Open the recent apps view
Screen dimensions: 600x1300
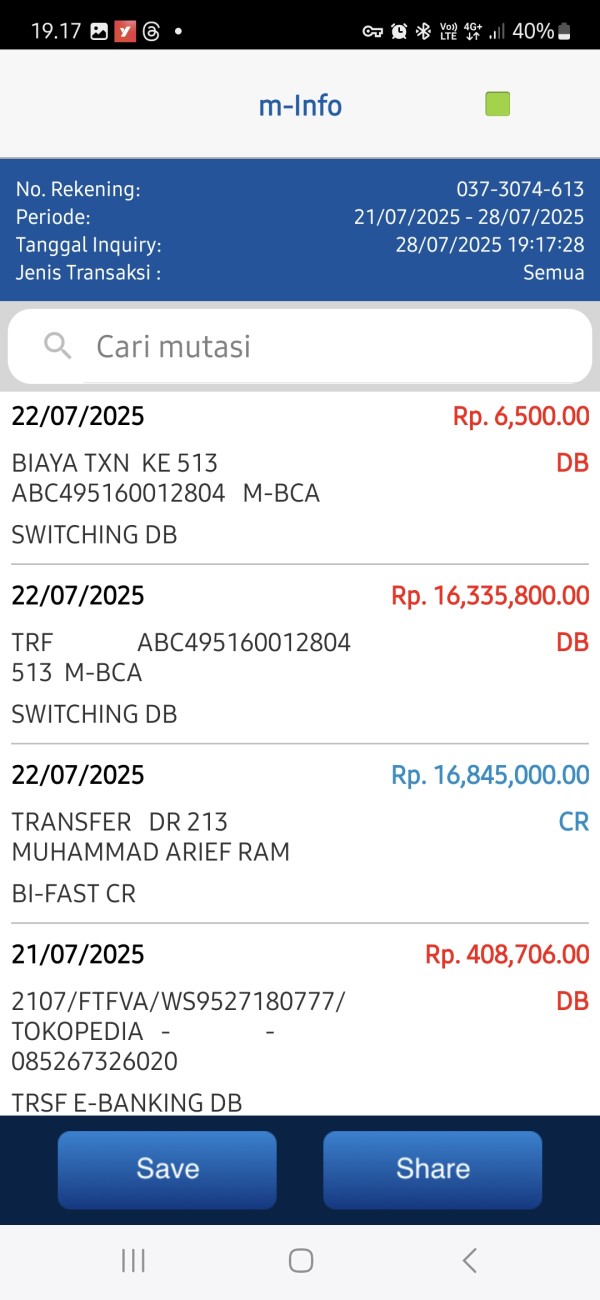coord(133,1261)
